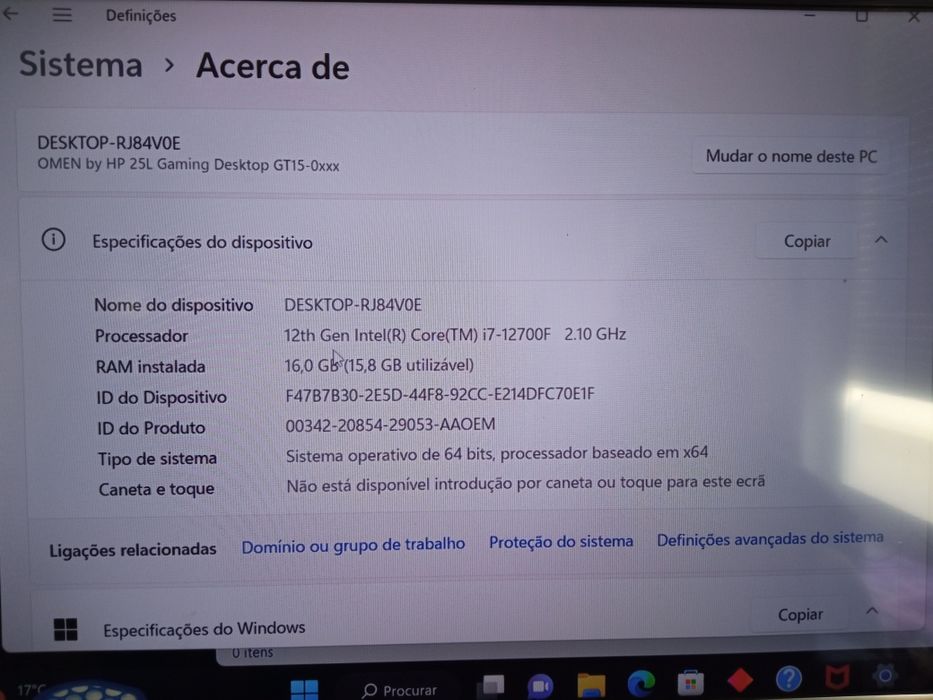Open the Windows Start menu

(x=304, y=689)
